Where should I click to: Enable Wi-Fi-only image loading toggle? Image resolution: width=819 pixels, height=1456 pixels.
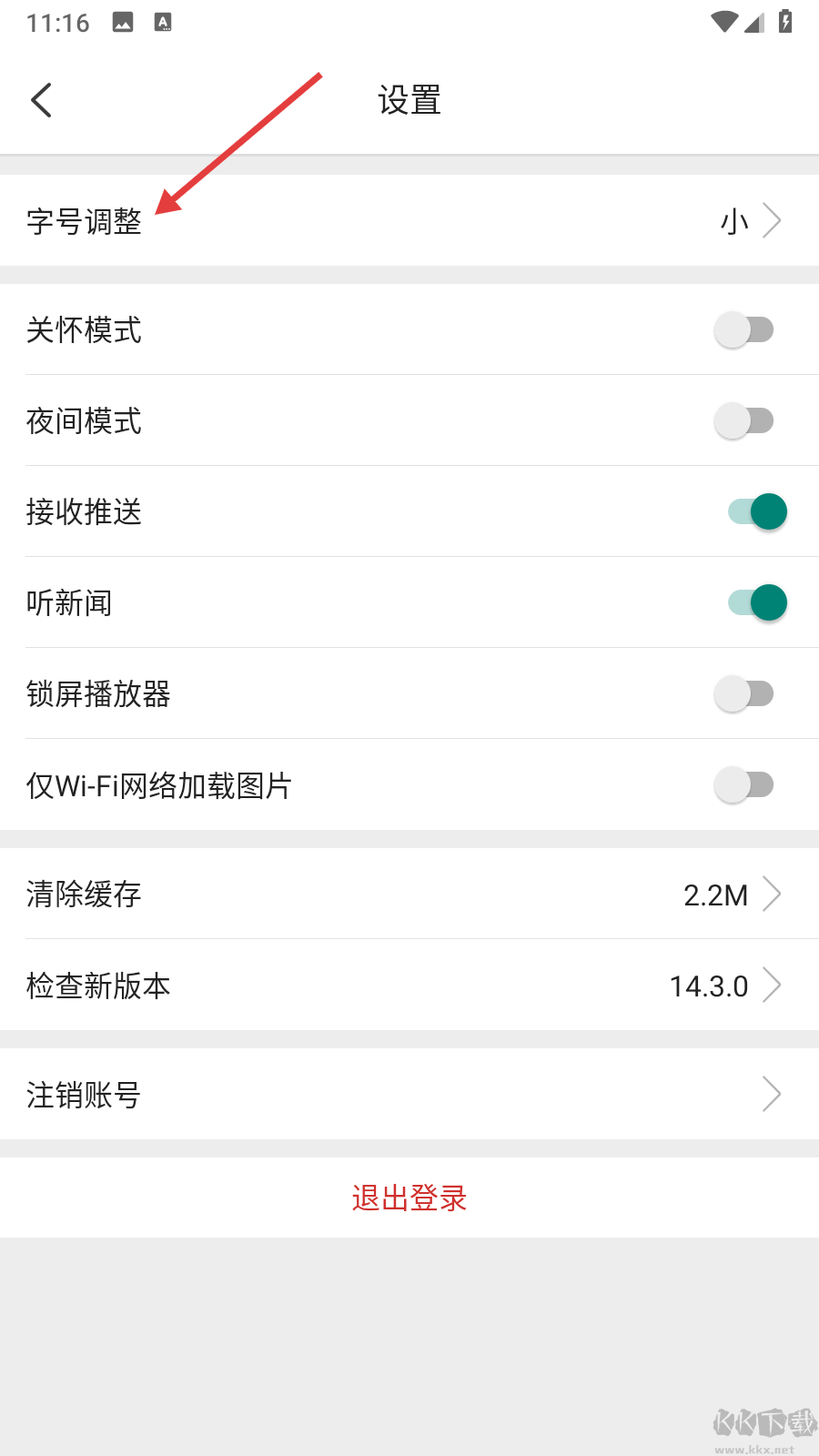coord(744,784)
